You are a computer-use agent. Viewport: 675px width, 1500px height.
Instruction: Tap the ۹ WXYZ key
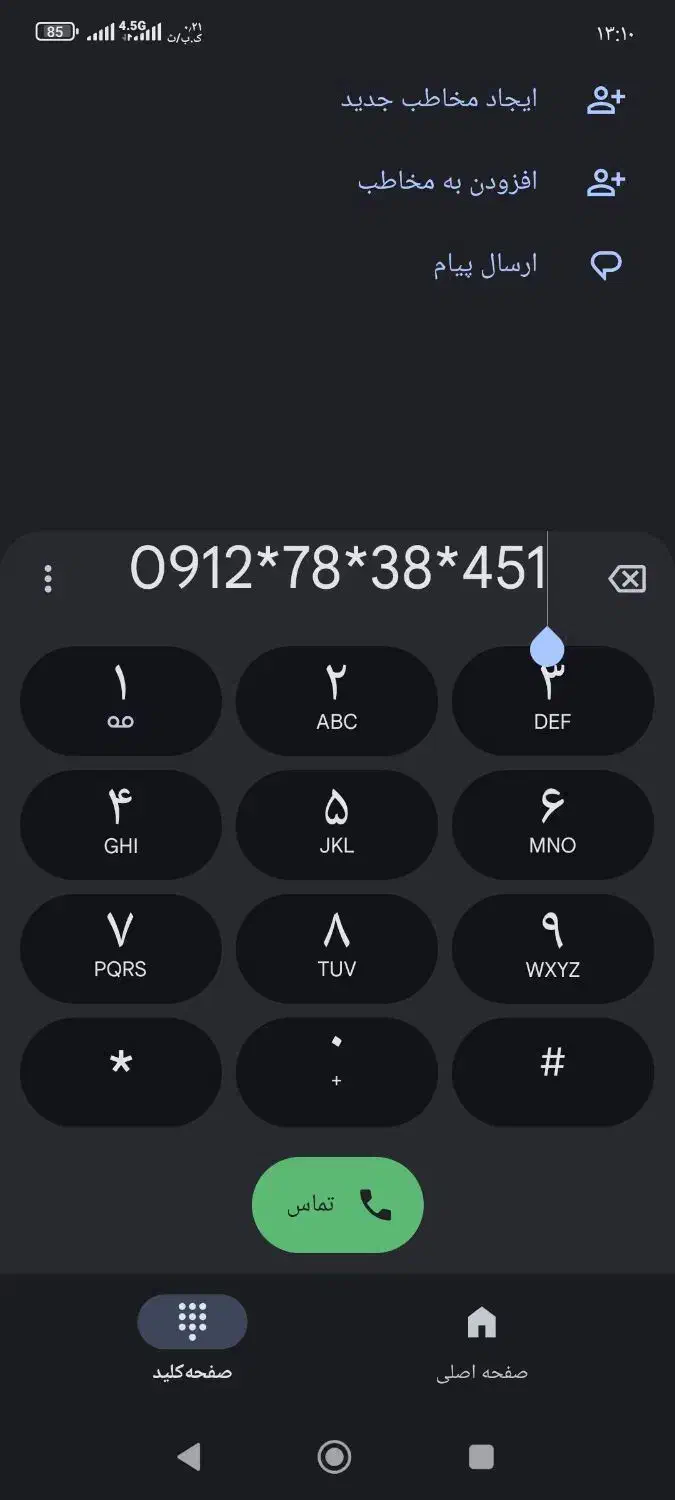pos(553,948)
